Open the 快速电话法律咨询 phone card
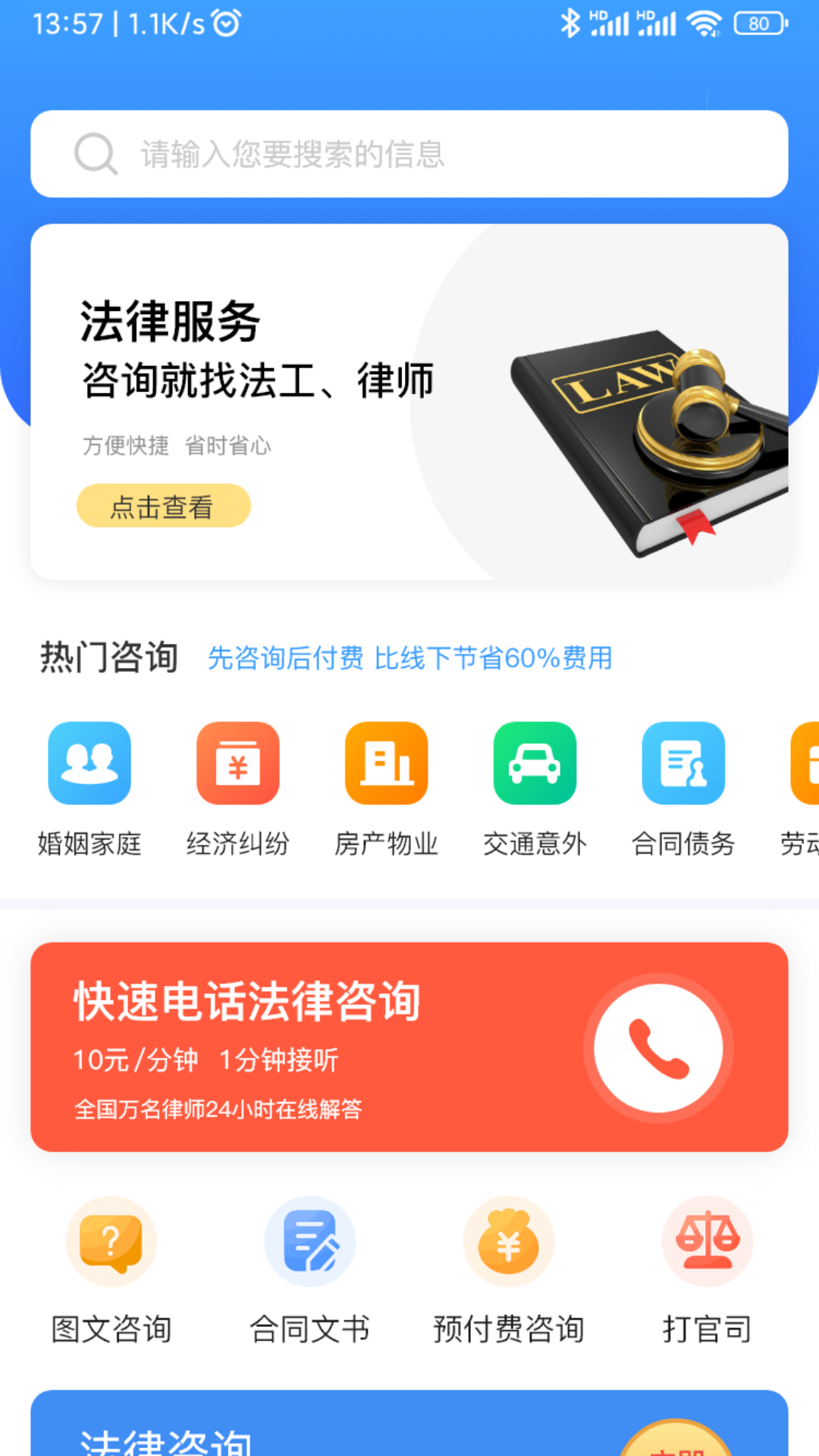819x1456 pixels. pos(409,1046)
